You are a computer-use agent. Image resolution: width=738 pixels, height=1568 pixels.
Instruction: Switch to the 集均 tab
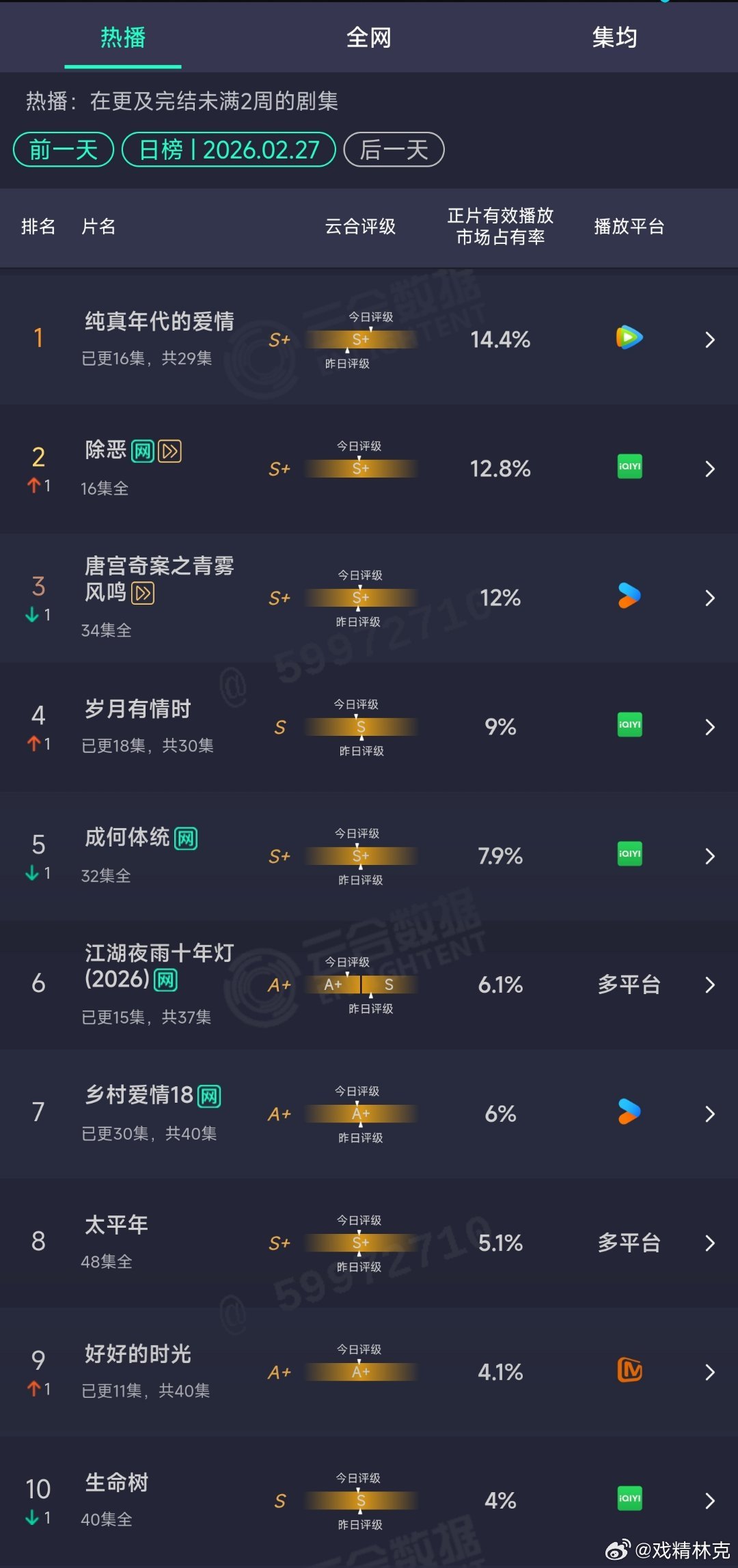click(614, 38)
